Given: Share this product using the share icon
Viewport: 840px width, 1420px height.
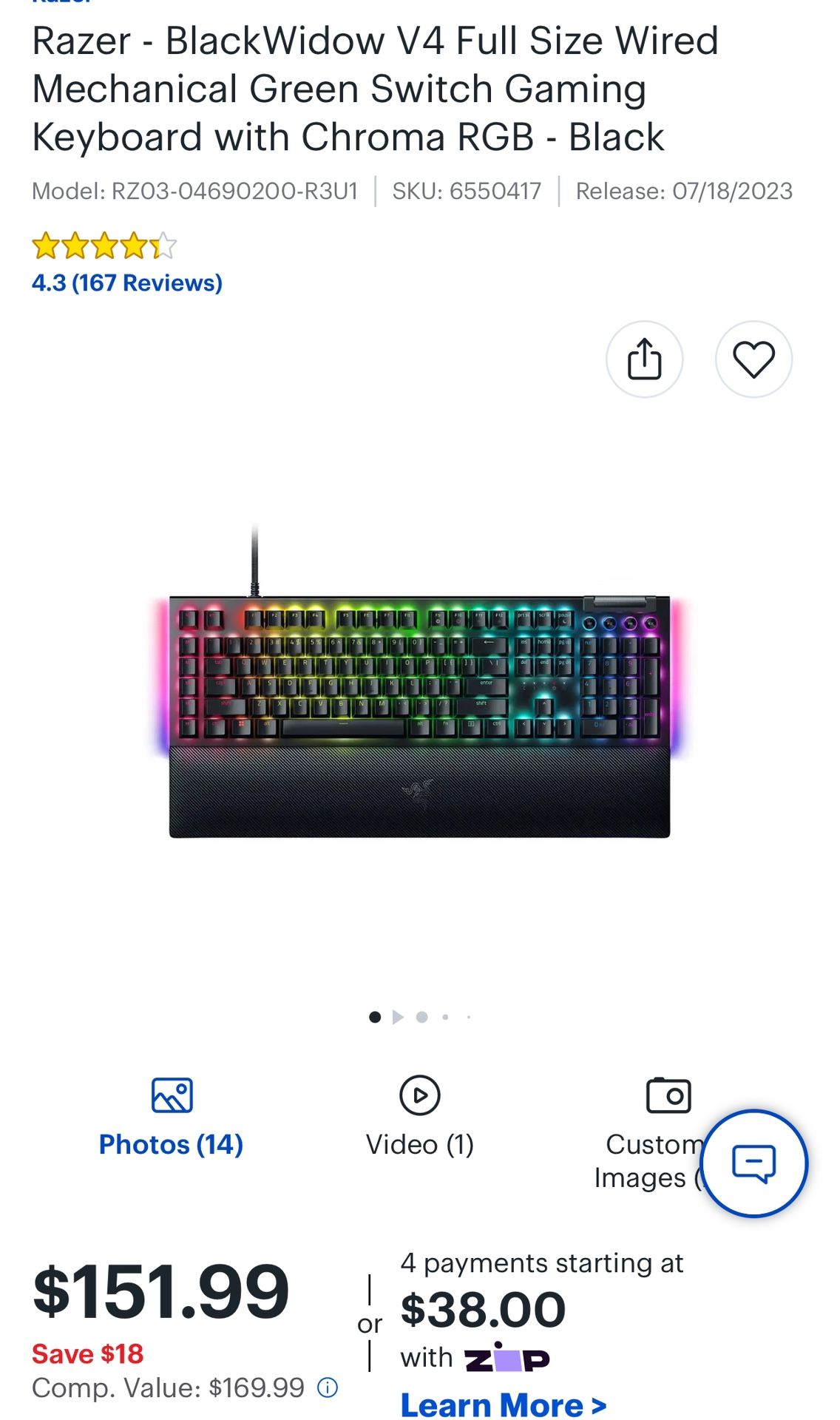Looking at the screenshot, I should (x=644, y=360).
